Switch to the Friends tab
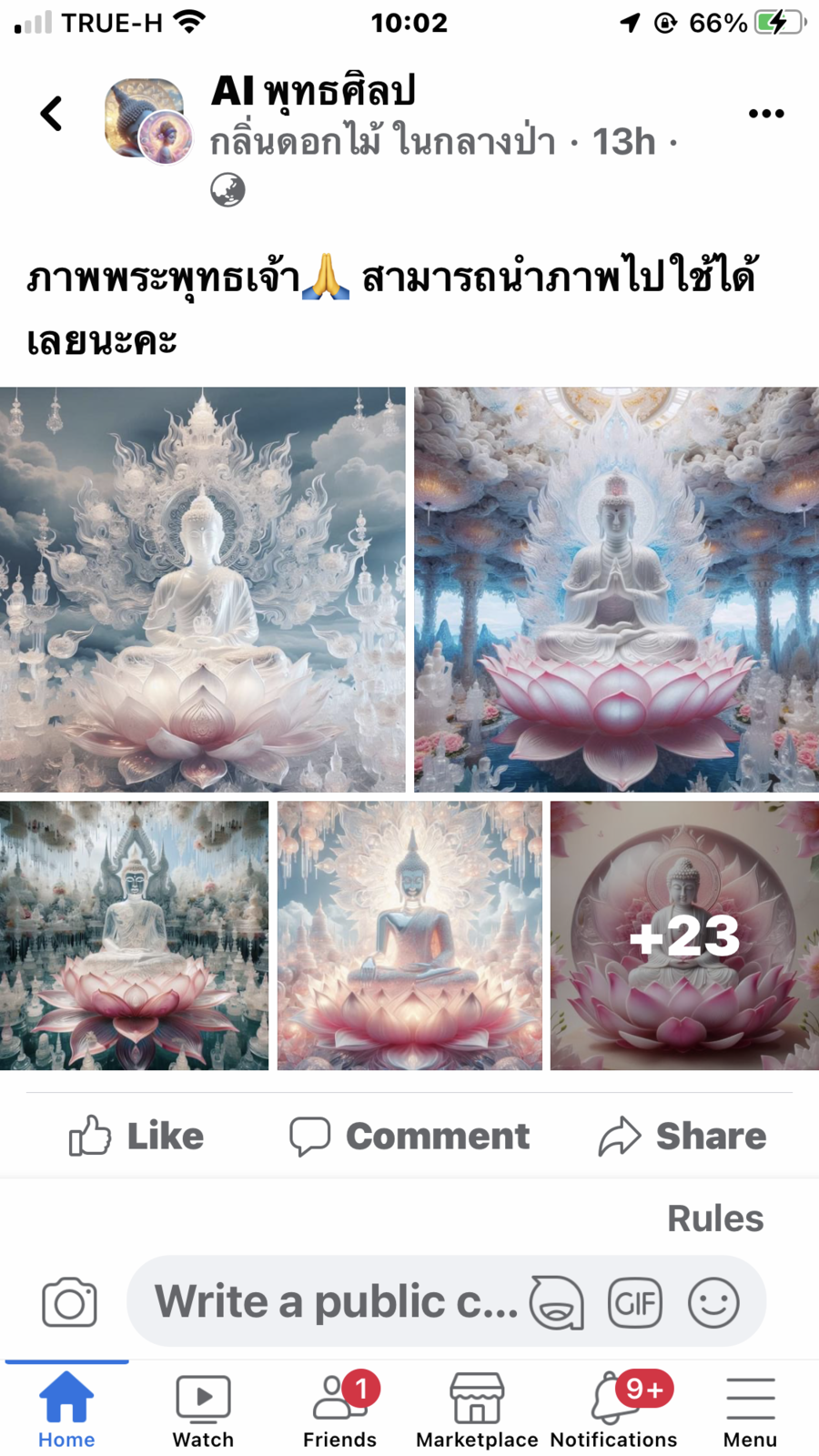The image size is (819, 1456). [x=339, y=1410]
